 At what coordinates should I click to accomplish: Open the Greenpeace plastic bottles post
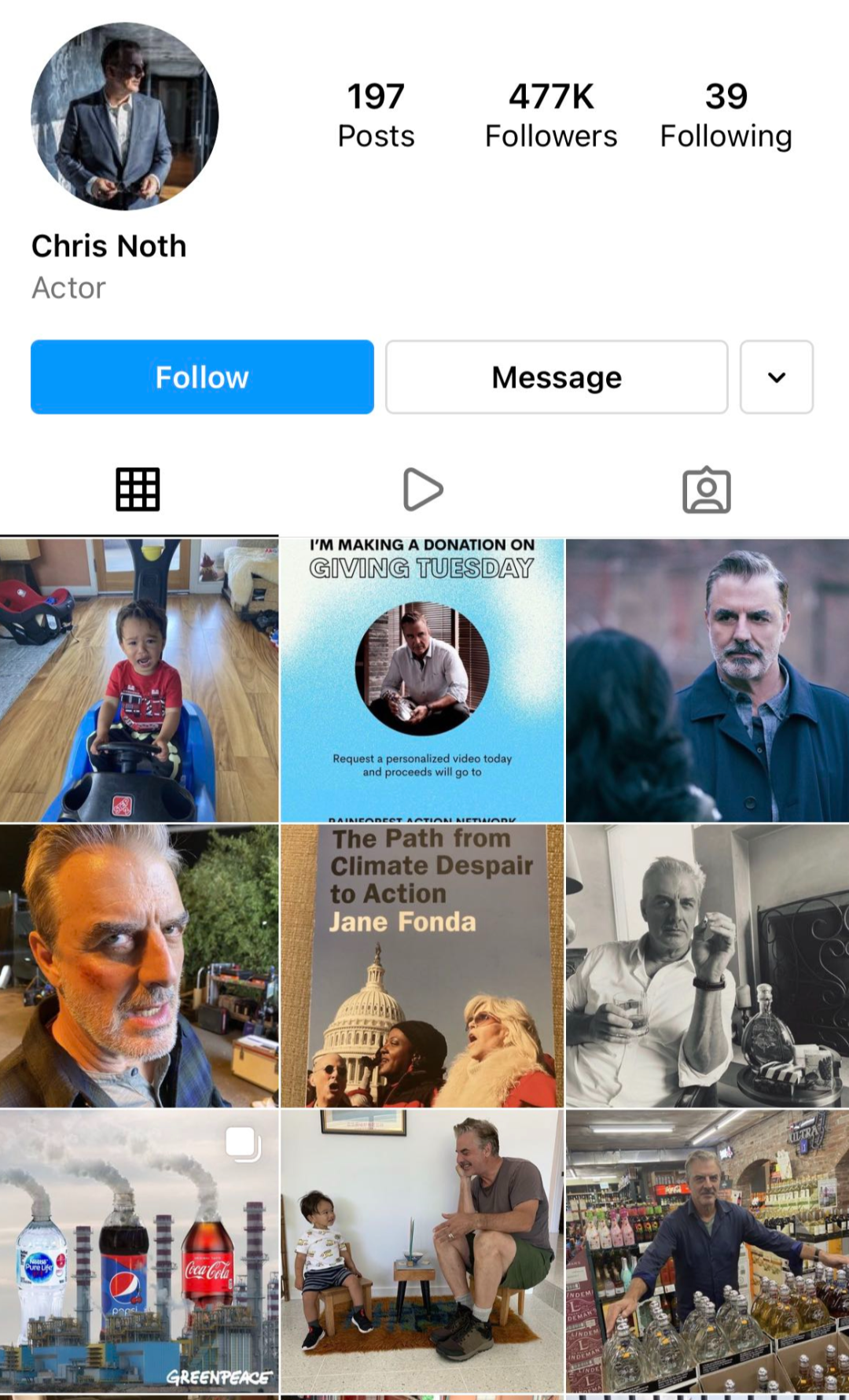click(139, 1251)
